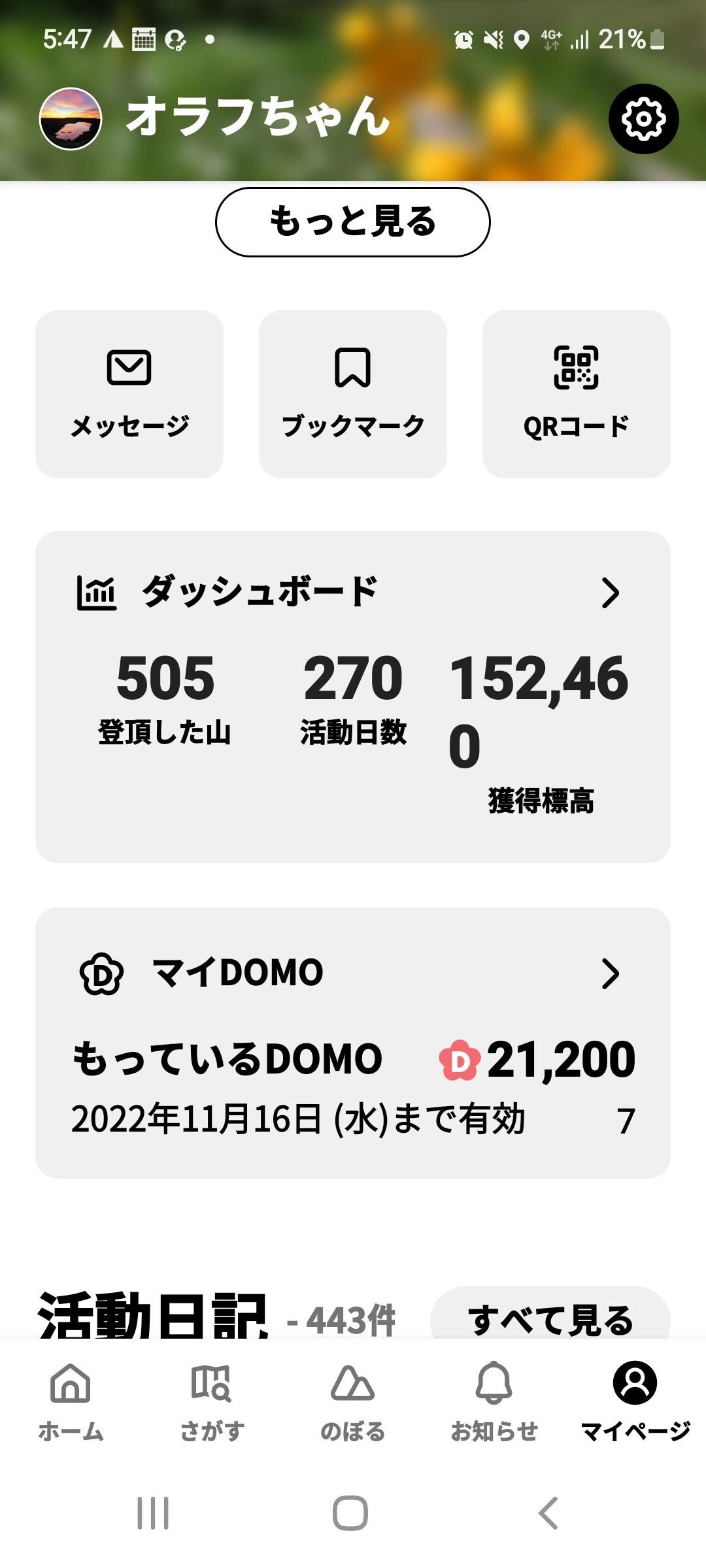Expand the ダッシュボード details with its chevron

pyautogui.click(x=611, y=593)
